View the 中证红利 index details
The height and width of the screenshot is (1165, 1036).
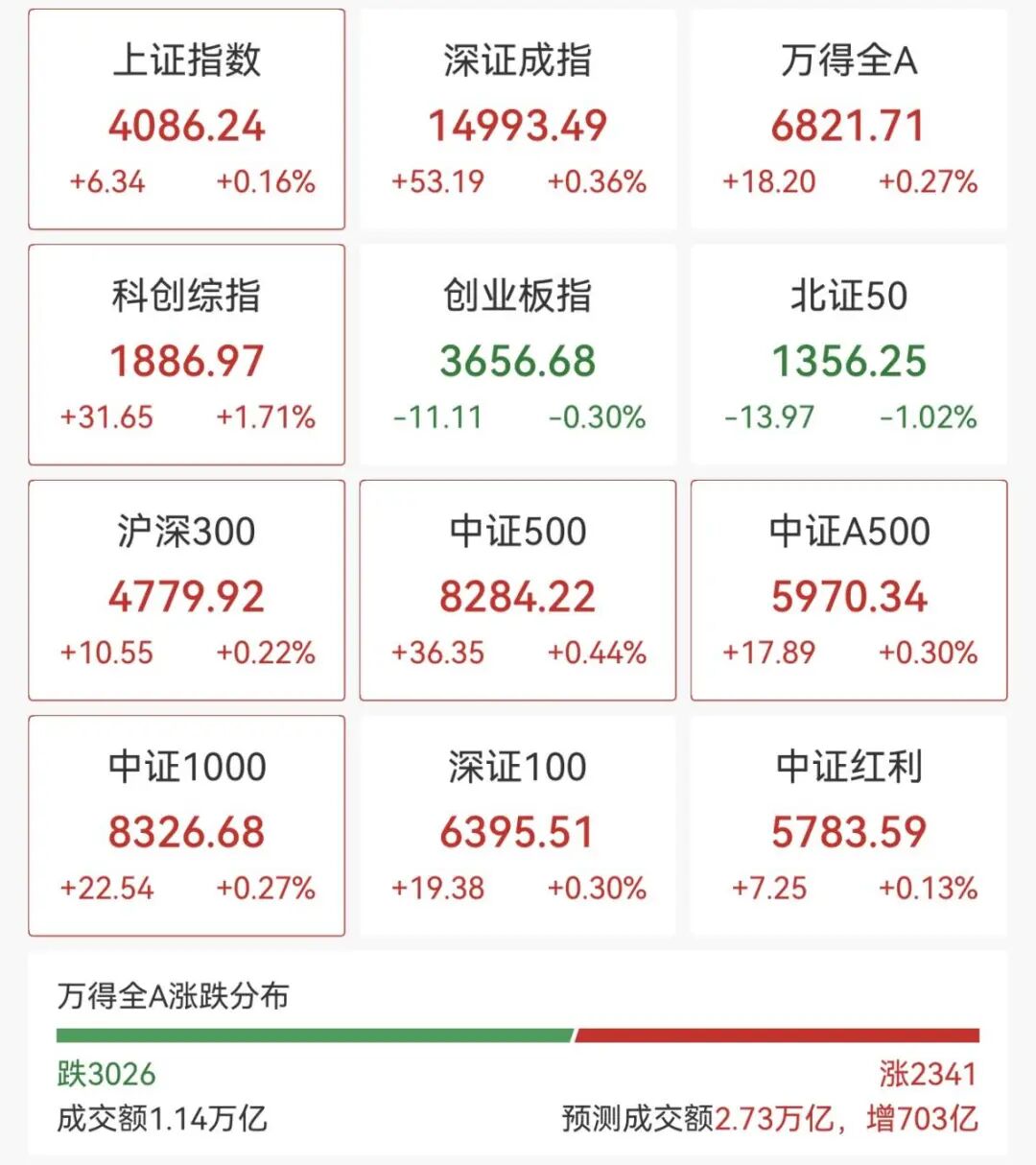pyautogui.click(x=848, y=825)
